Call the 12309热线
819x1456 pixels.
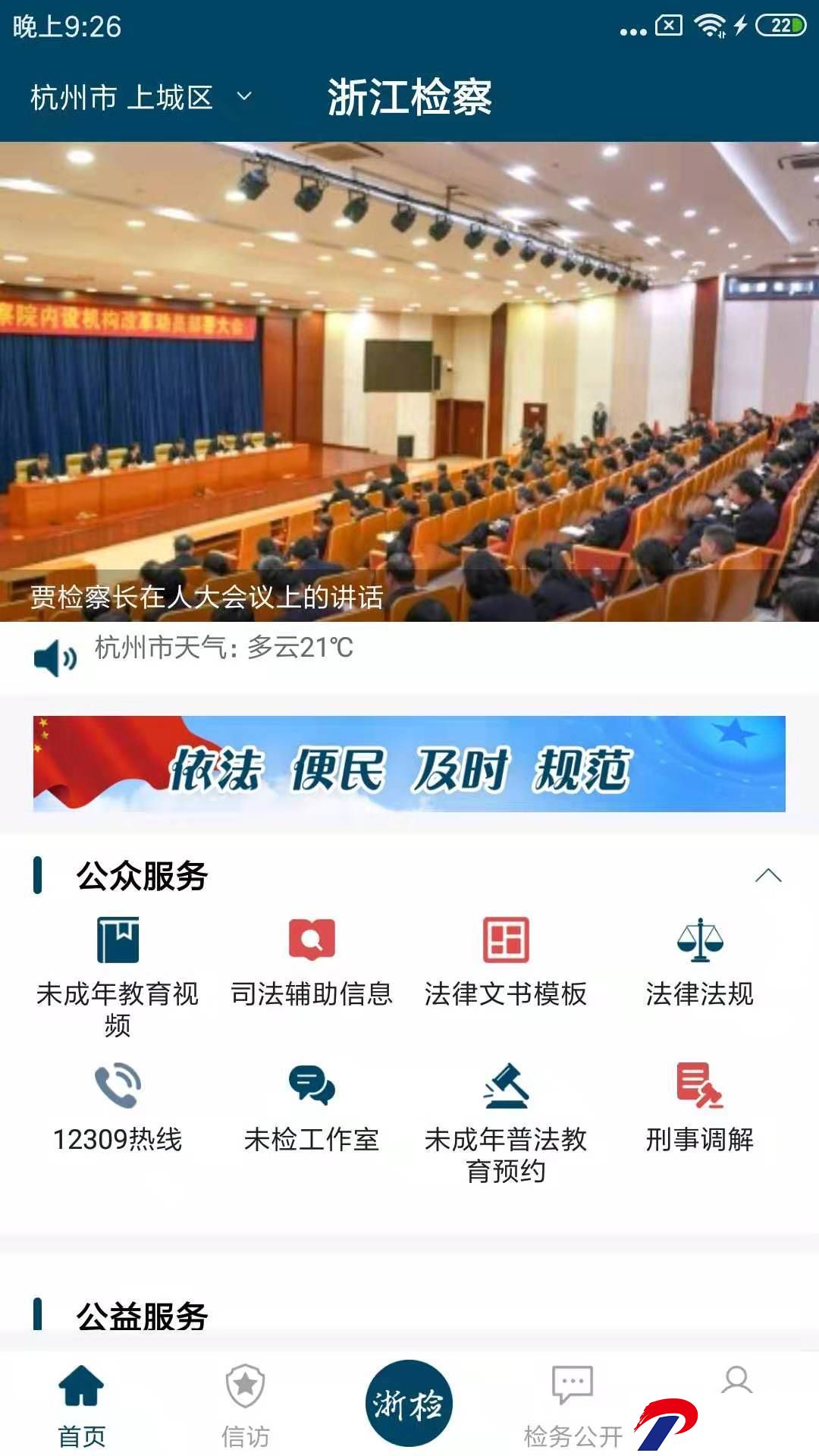118,1107
